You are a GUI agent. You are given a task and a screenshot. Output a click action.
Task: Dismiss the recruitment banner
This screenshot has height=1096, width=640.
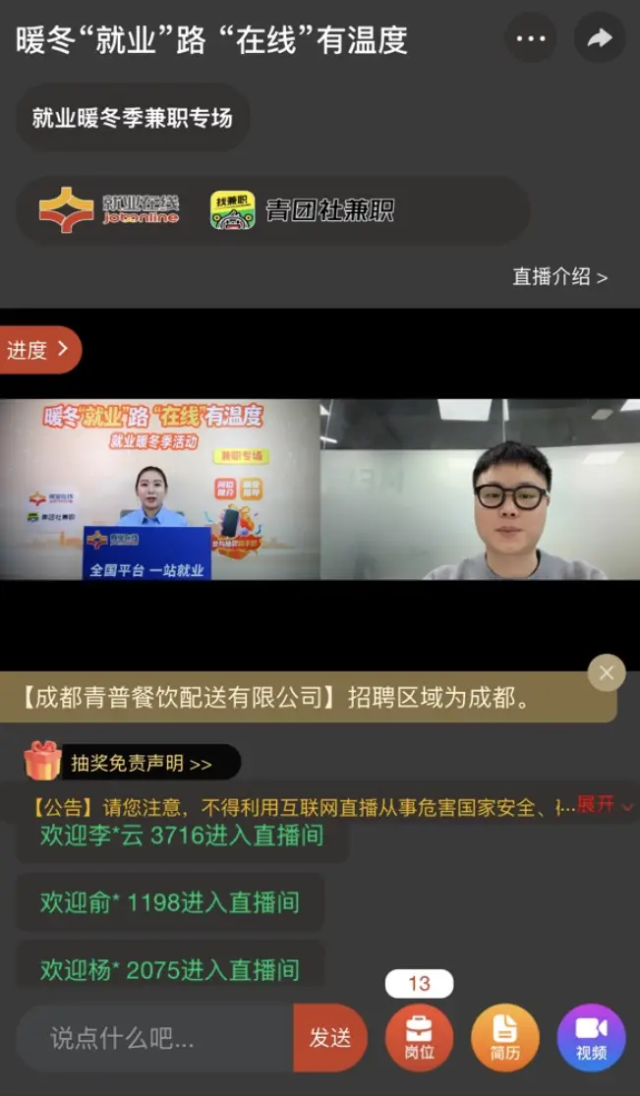606,673
